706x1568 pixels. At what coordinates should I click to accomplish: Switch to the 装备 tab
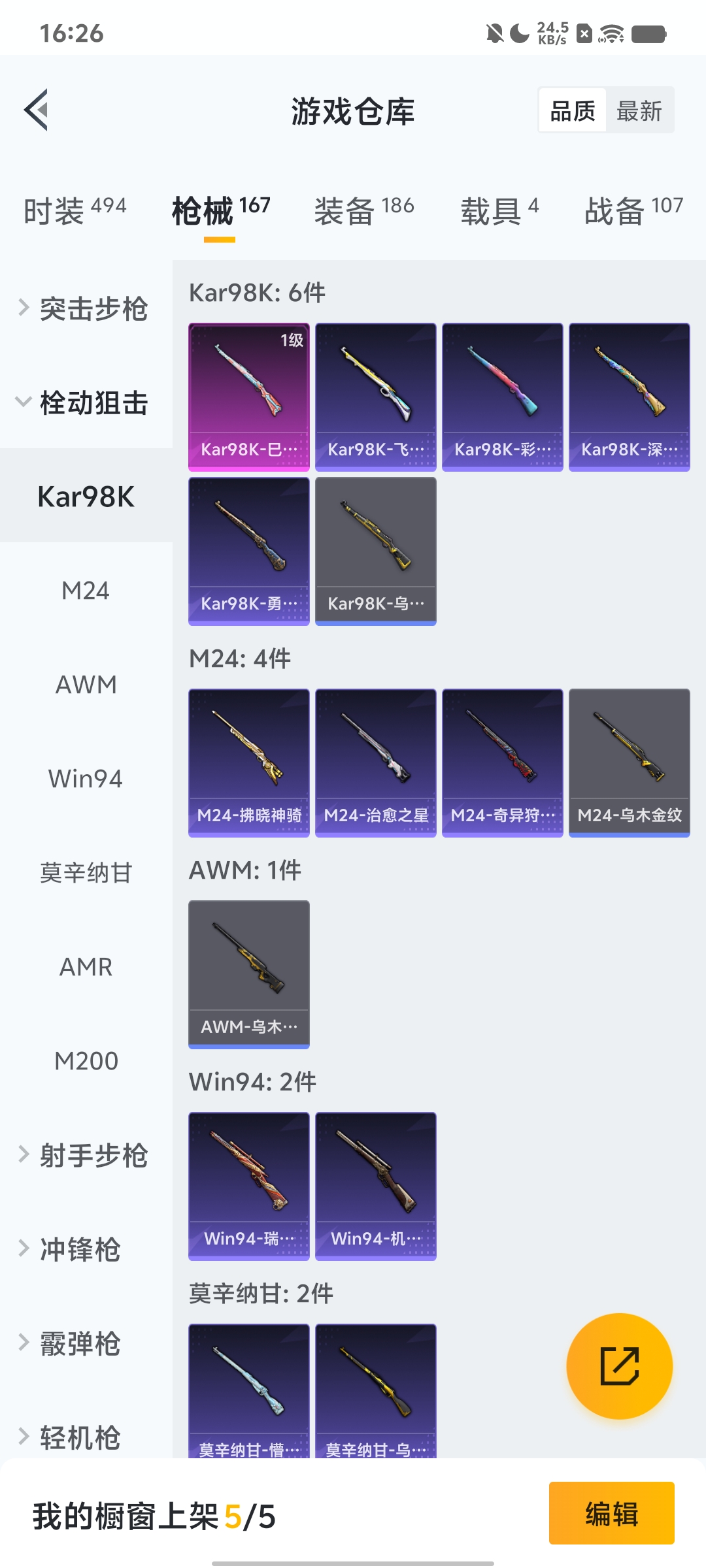363,210
